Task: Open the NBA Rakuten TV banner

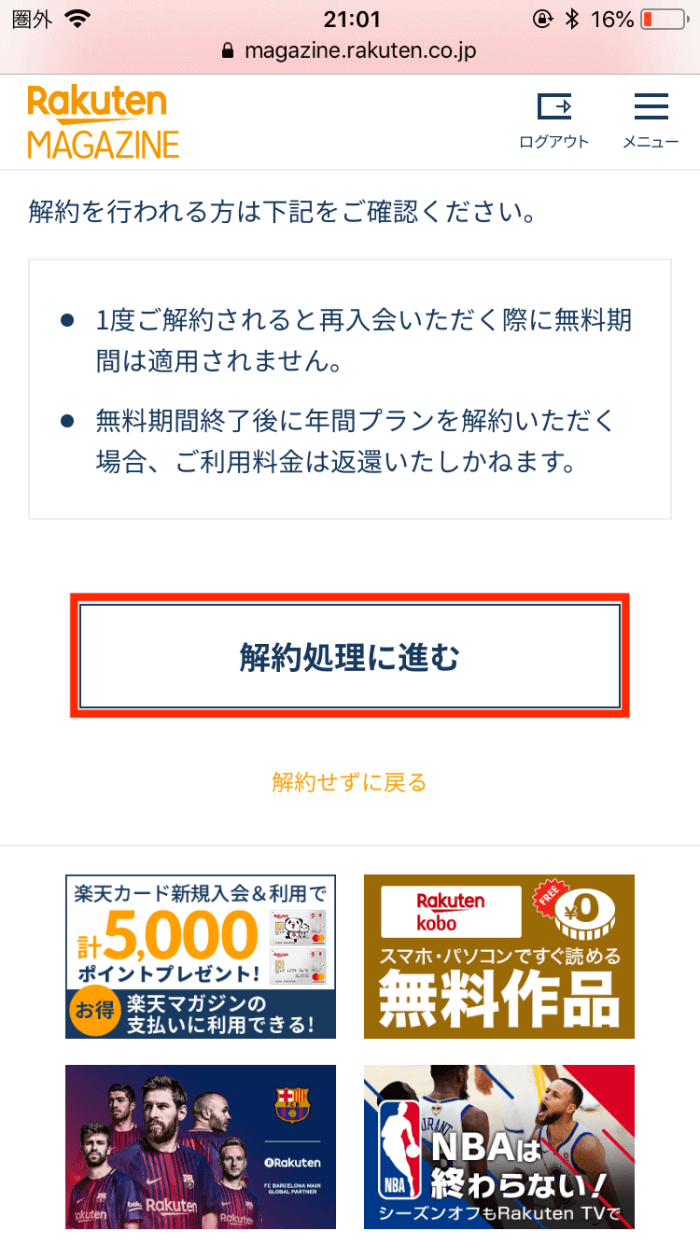Action: (499, 1146)
